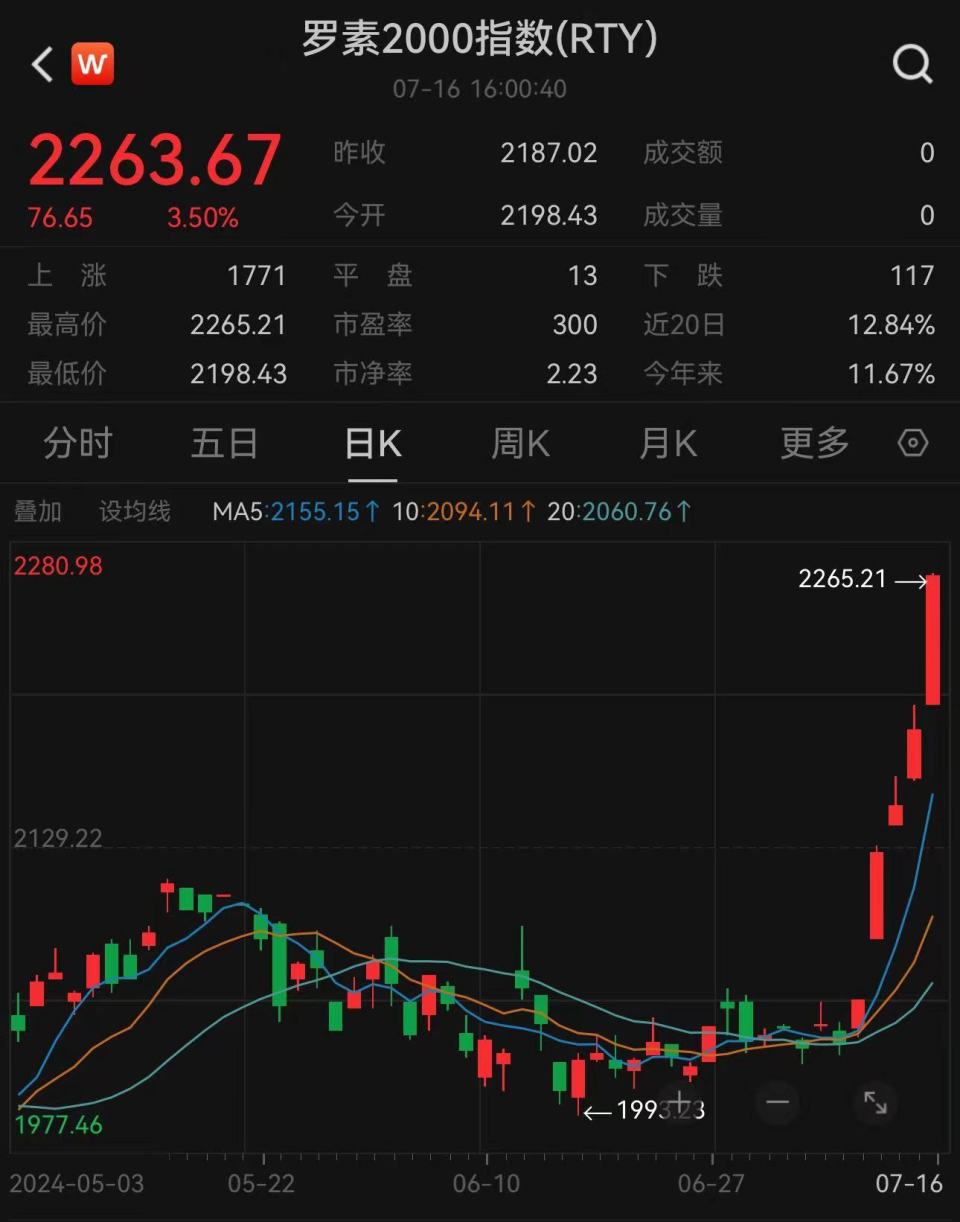Open 设均线 moving average settings
Screen dimensions: 960x1222
point(135,512)
